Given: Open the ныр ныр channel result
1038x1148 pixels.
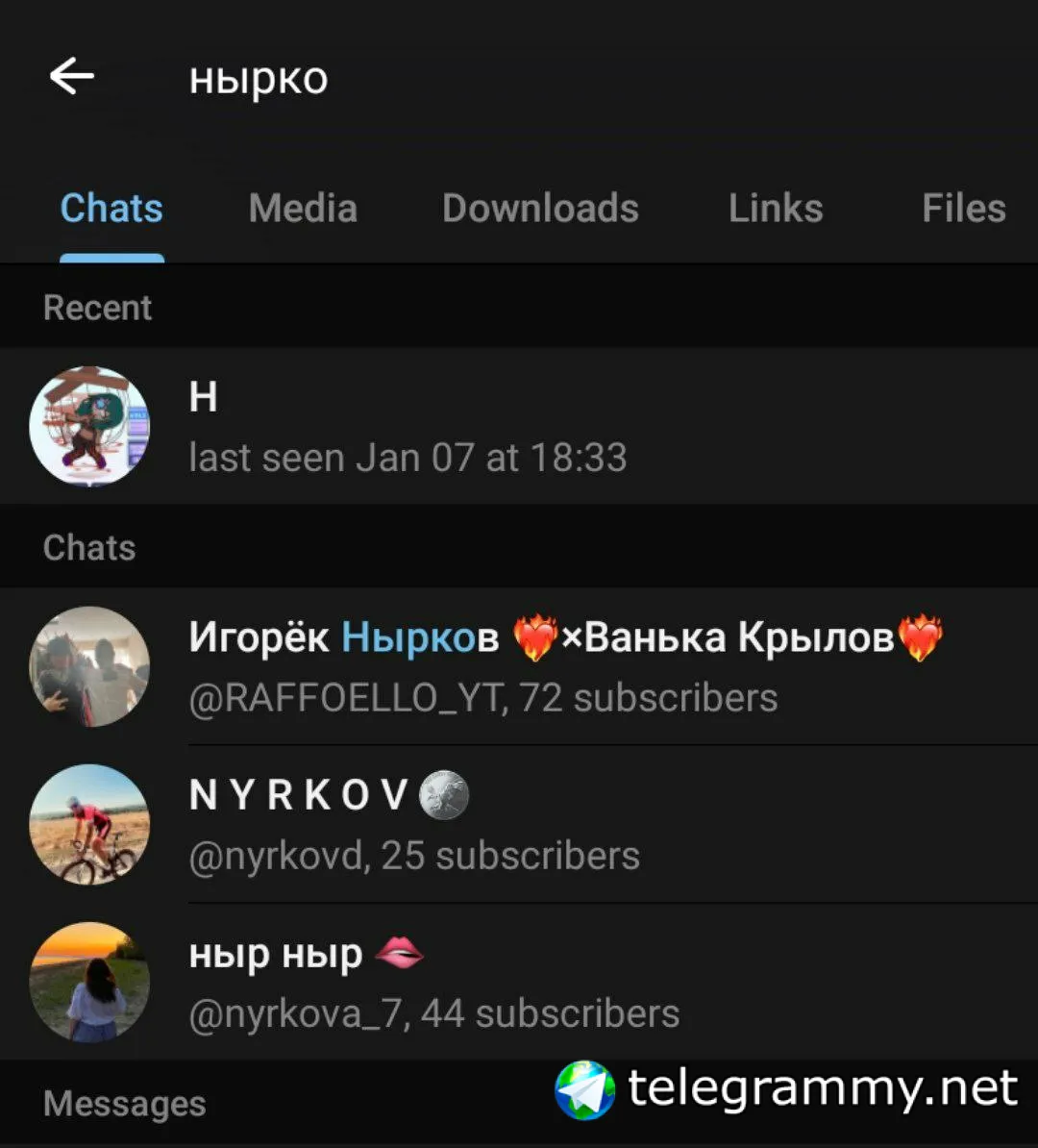Looking at the screenshot, I should 519,982.
